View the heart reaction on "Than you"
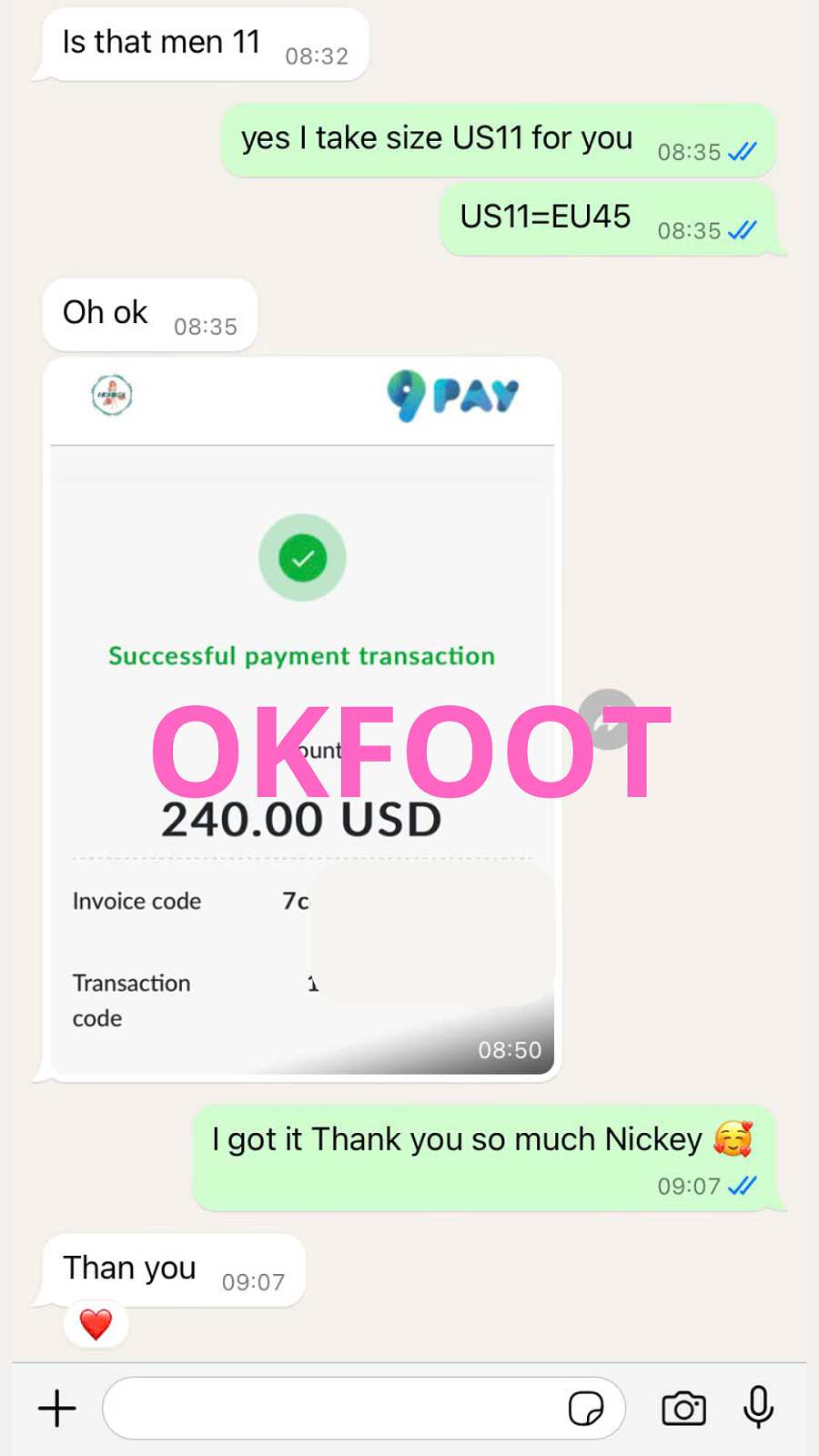 (96, 1324)
